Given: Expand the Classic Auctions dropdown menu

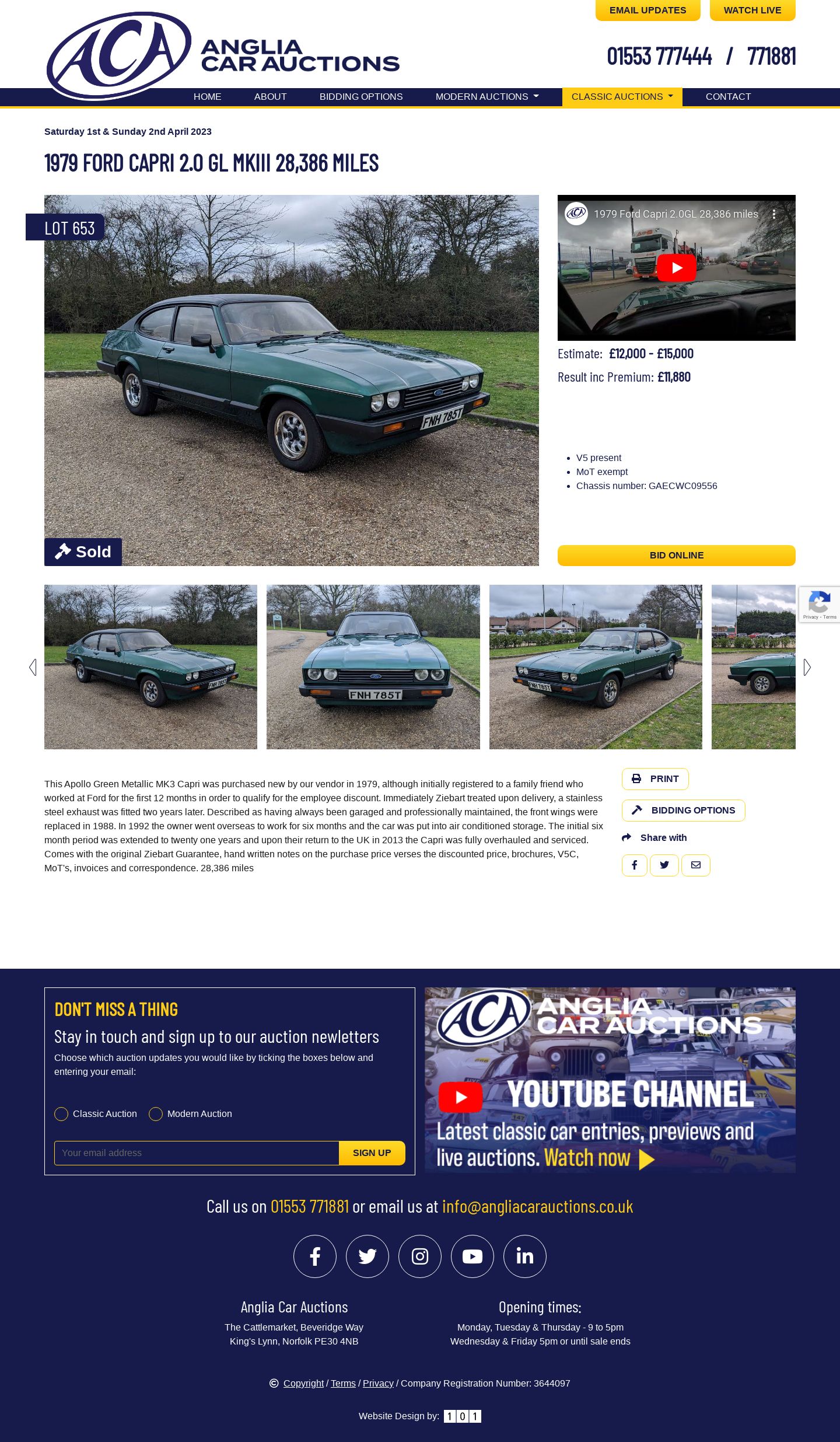Looking at the screenshot, I should (x=622, y=97).
